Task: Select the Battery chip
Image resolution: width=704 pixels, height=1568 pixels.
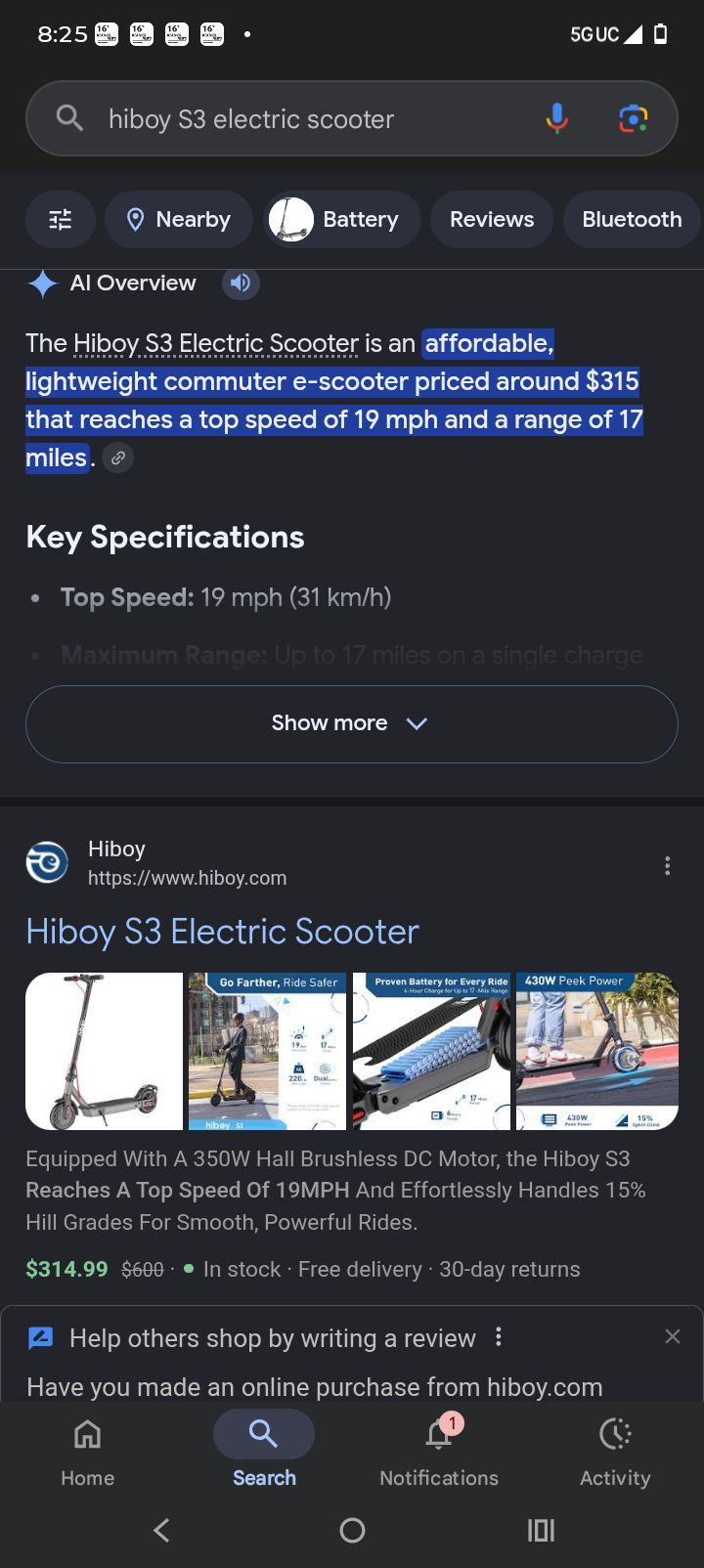Action: click(x=342, y=219)
